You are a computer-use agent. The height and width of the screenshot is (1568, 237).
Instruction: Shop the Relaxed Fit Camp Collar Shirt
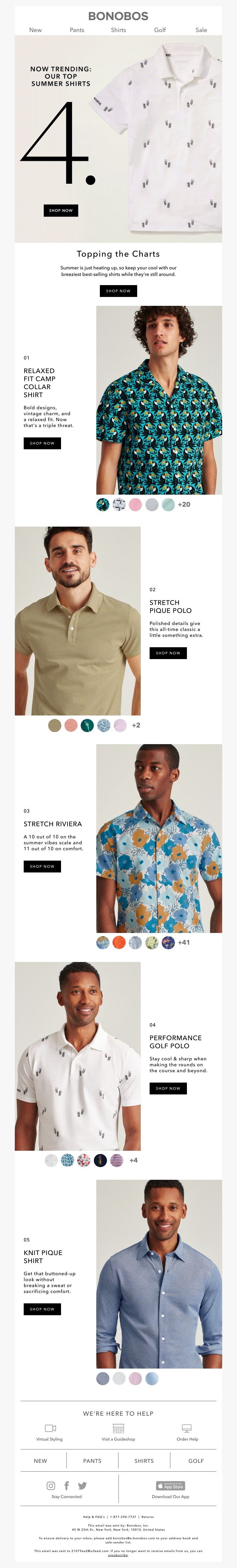click(x=42, y=443)
